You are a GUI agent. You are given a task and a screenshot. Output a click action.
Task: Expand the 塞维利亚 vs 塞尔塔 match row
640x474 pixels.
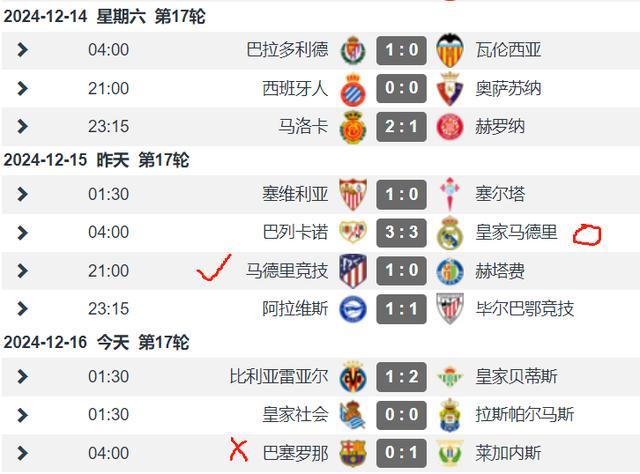pos(22,194)
